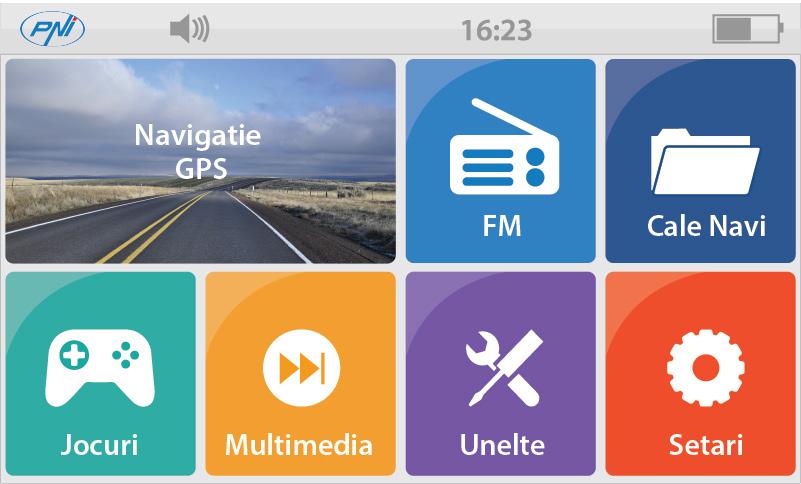Screen dimensions: 801x484
Task: Open Cale Navi folder tile
Action: tap(700, 161)
